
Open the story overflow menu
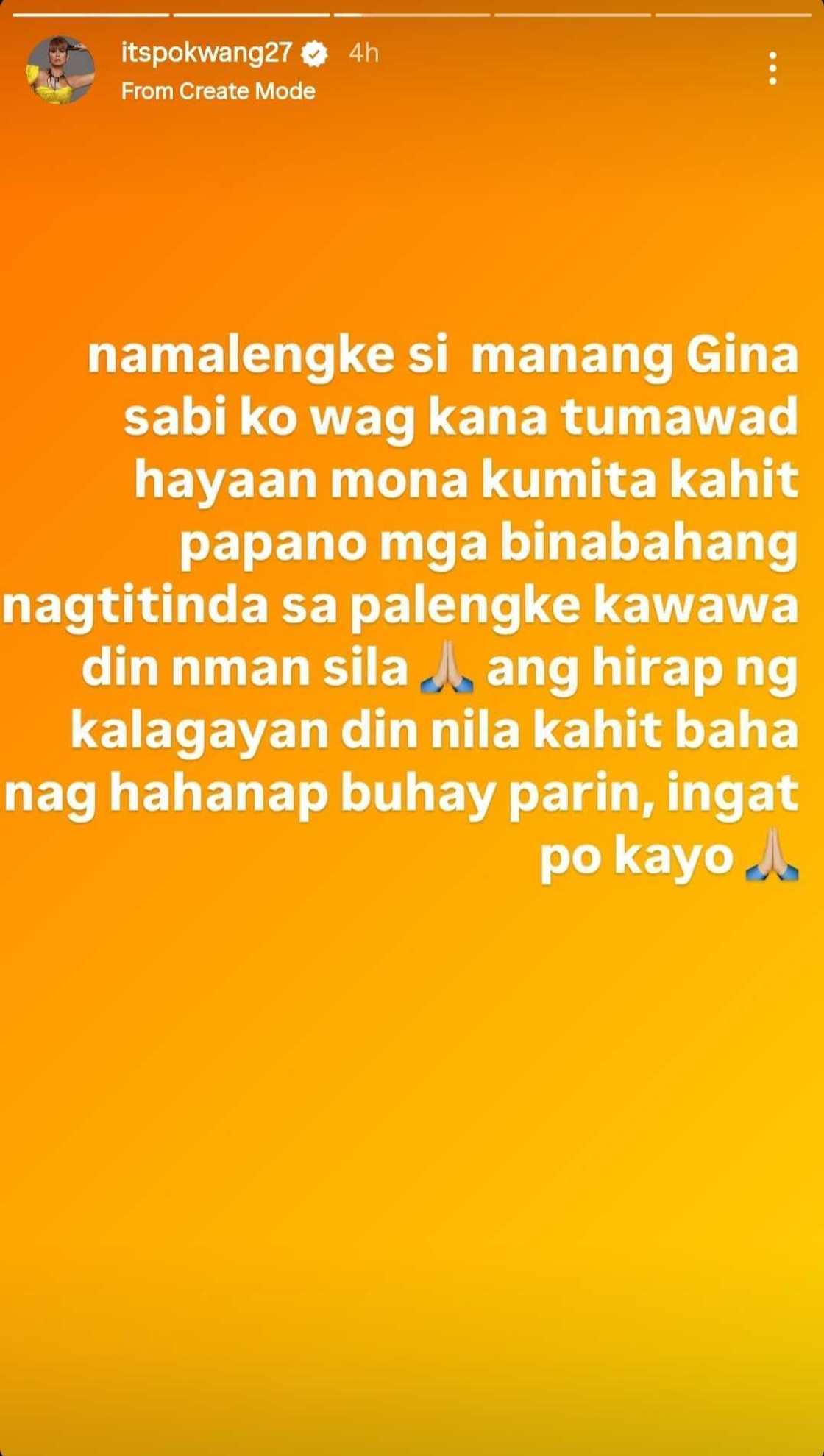click(772, 69)
